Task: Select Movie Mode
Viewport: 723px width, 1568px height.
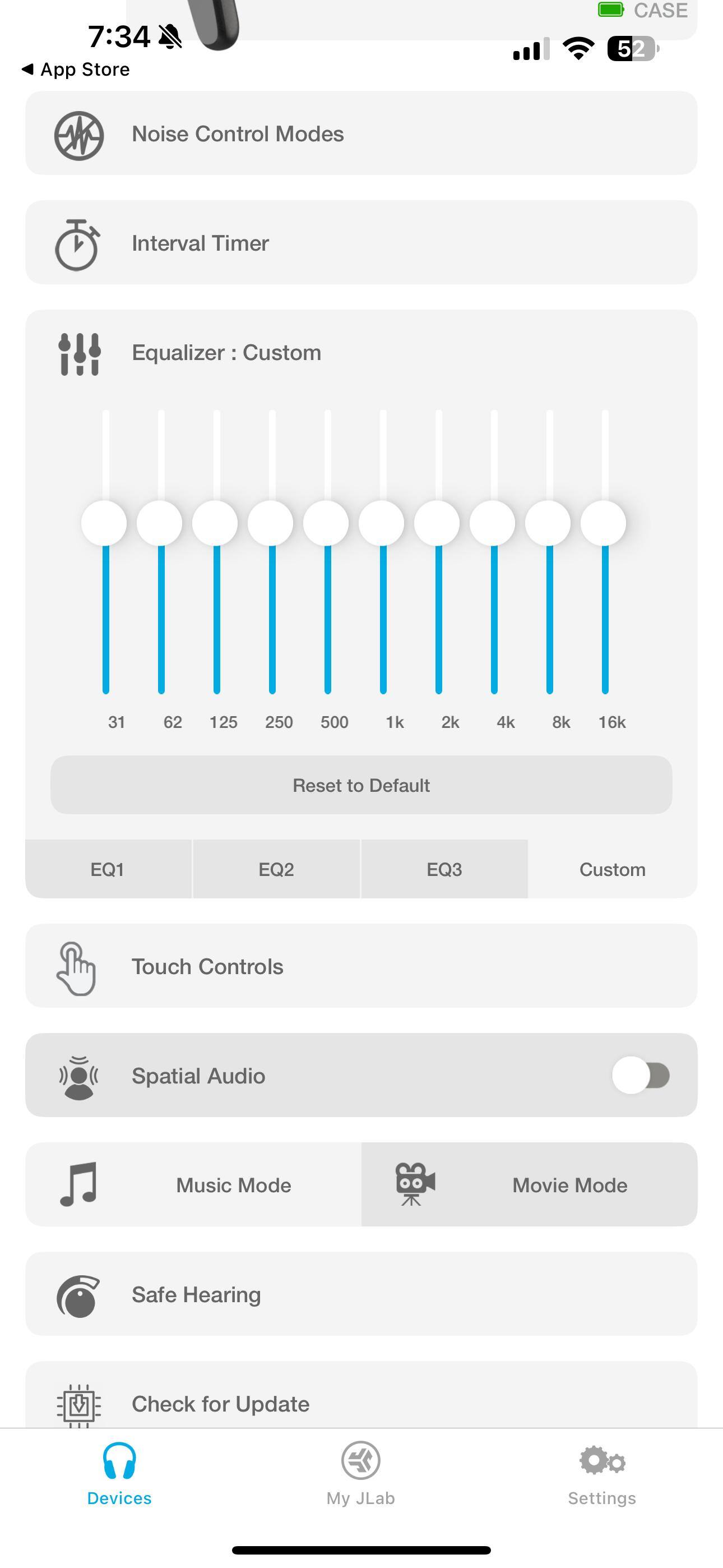Action: [529, 1184]
